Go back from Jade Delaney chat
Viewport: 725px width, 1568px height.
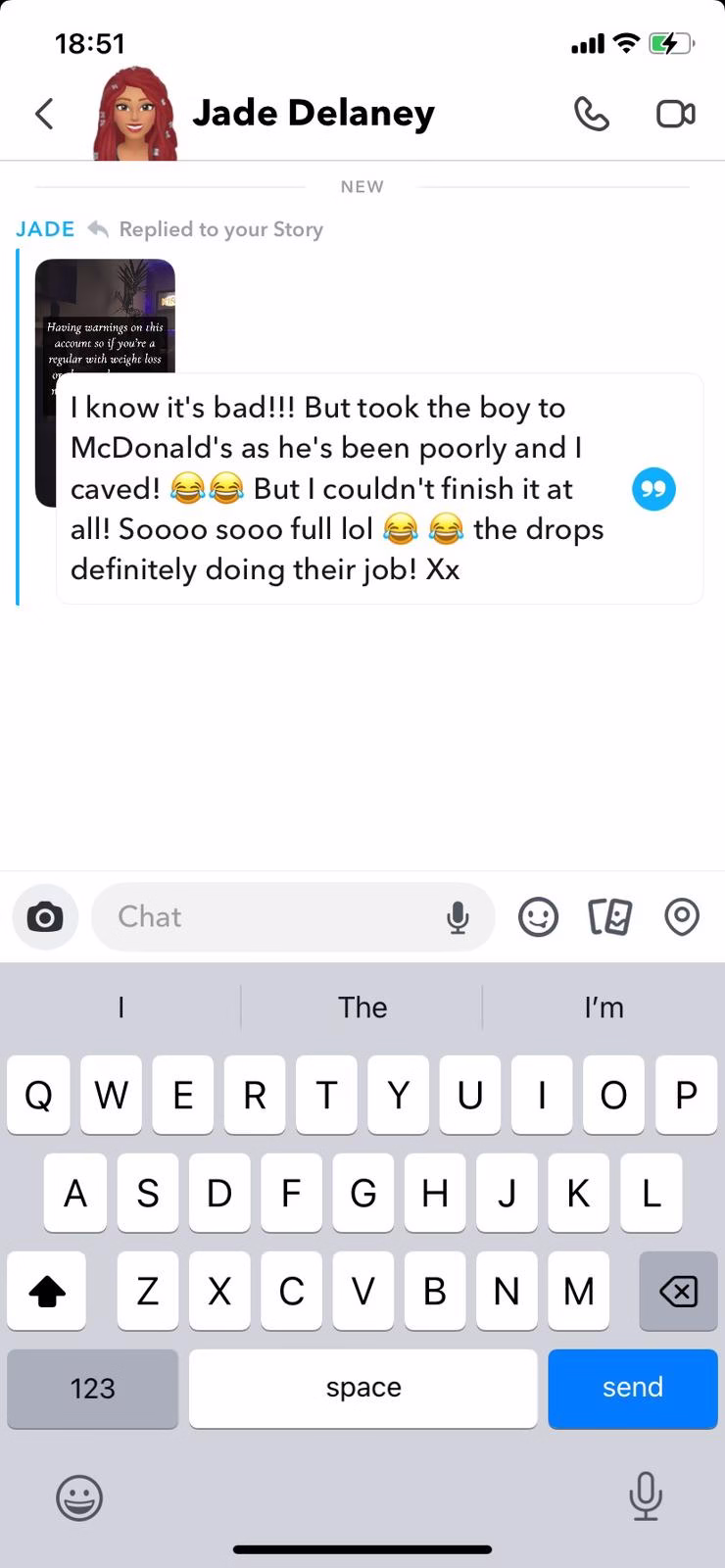click(44, 114)
